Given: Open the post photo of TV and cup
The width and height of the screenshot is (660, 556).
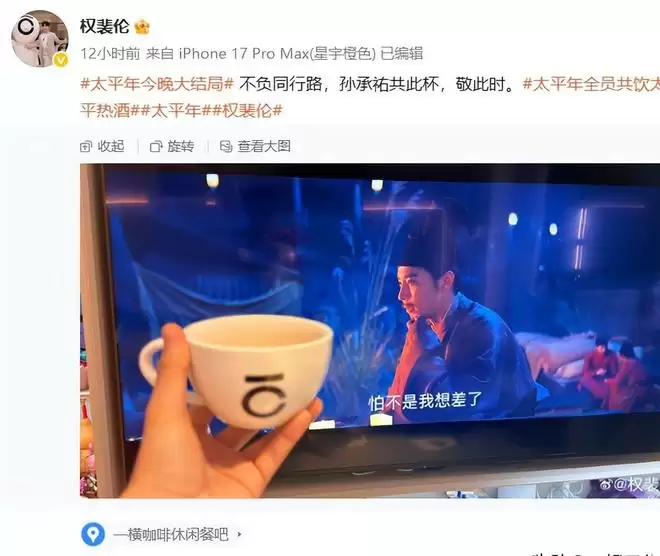Looking at the screenshot, I should [x=370, y=330].
